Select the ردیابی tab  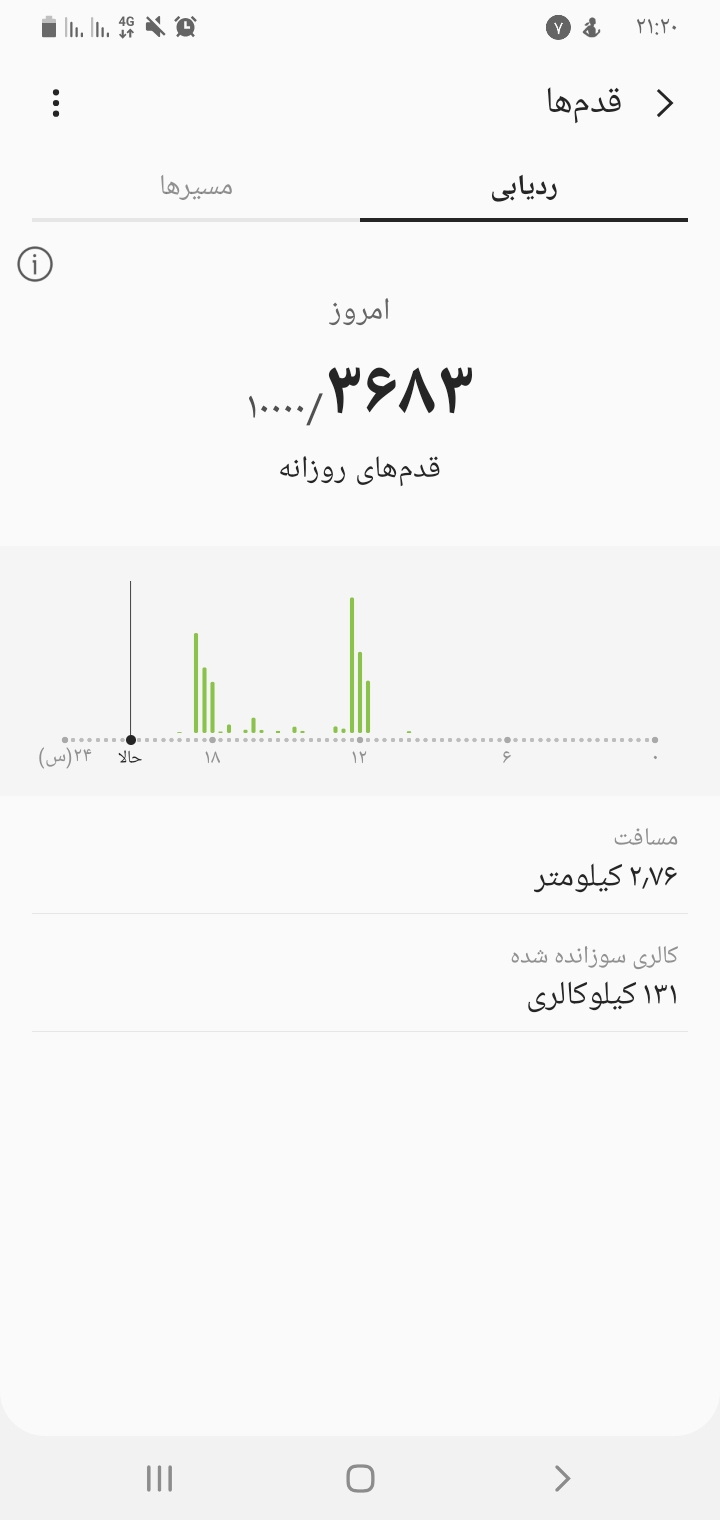tap(524, 189)
